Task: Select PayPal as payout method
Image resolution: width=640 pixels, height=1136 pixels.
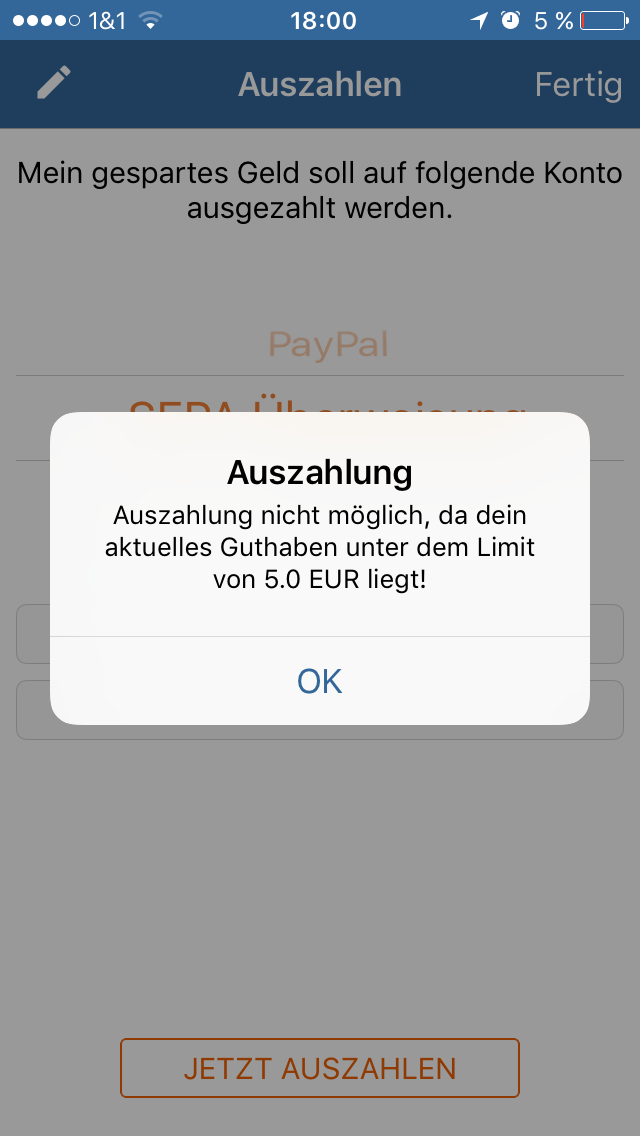Action: coord(328,346)
